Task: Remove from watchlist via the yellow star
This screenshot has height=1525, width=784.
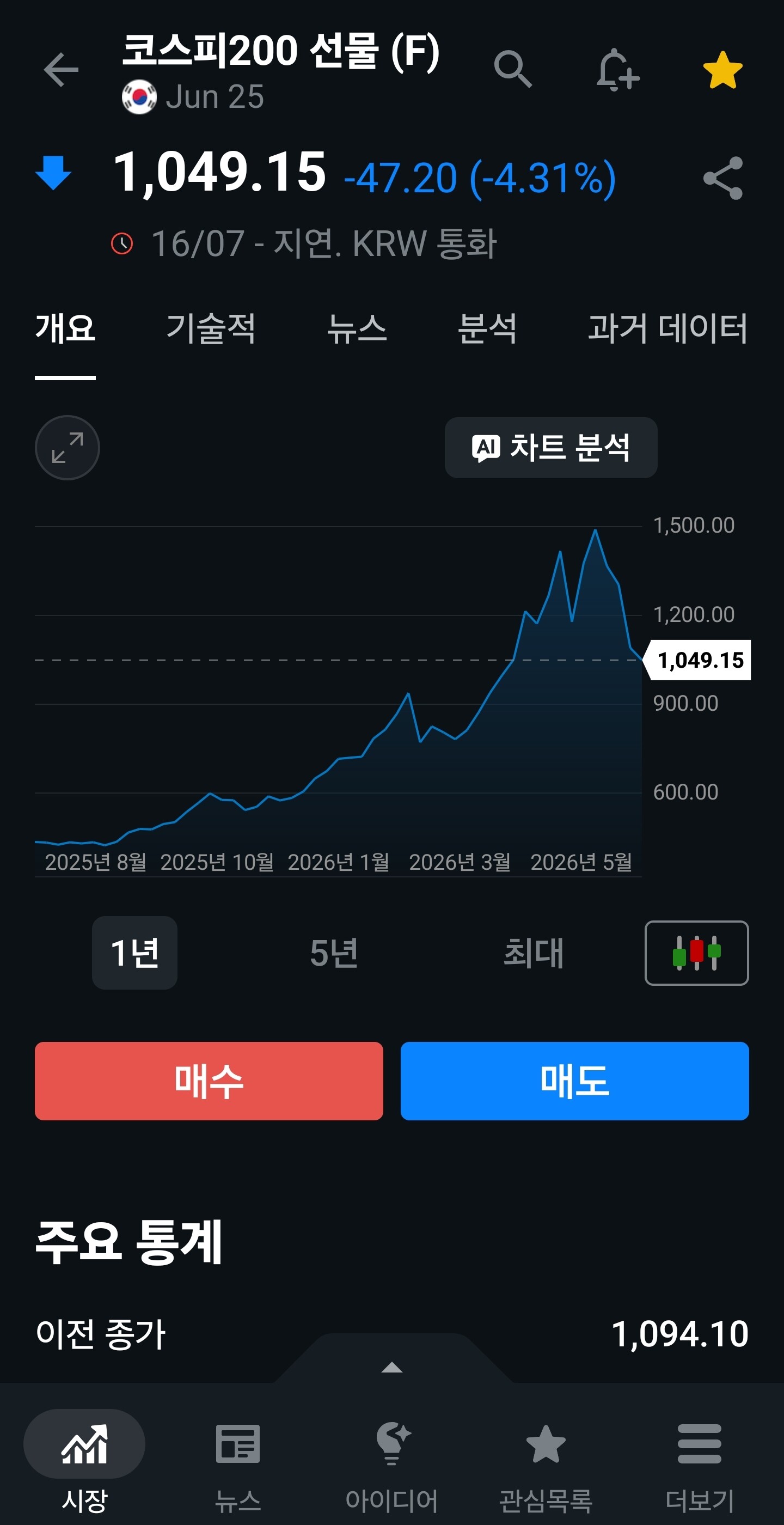Action: tap(722, 70)
